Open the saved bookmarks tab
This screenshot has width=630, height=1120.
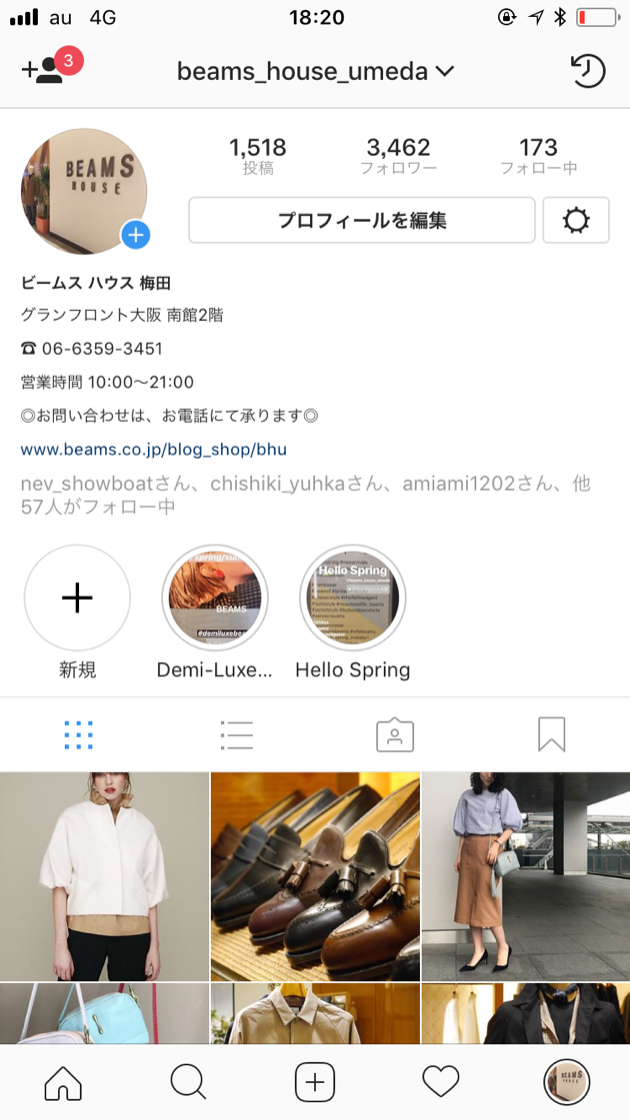coord(552,735)
